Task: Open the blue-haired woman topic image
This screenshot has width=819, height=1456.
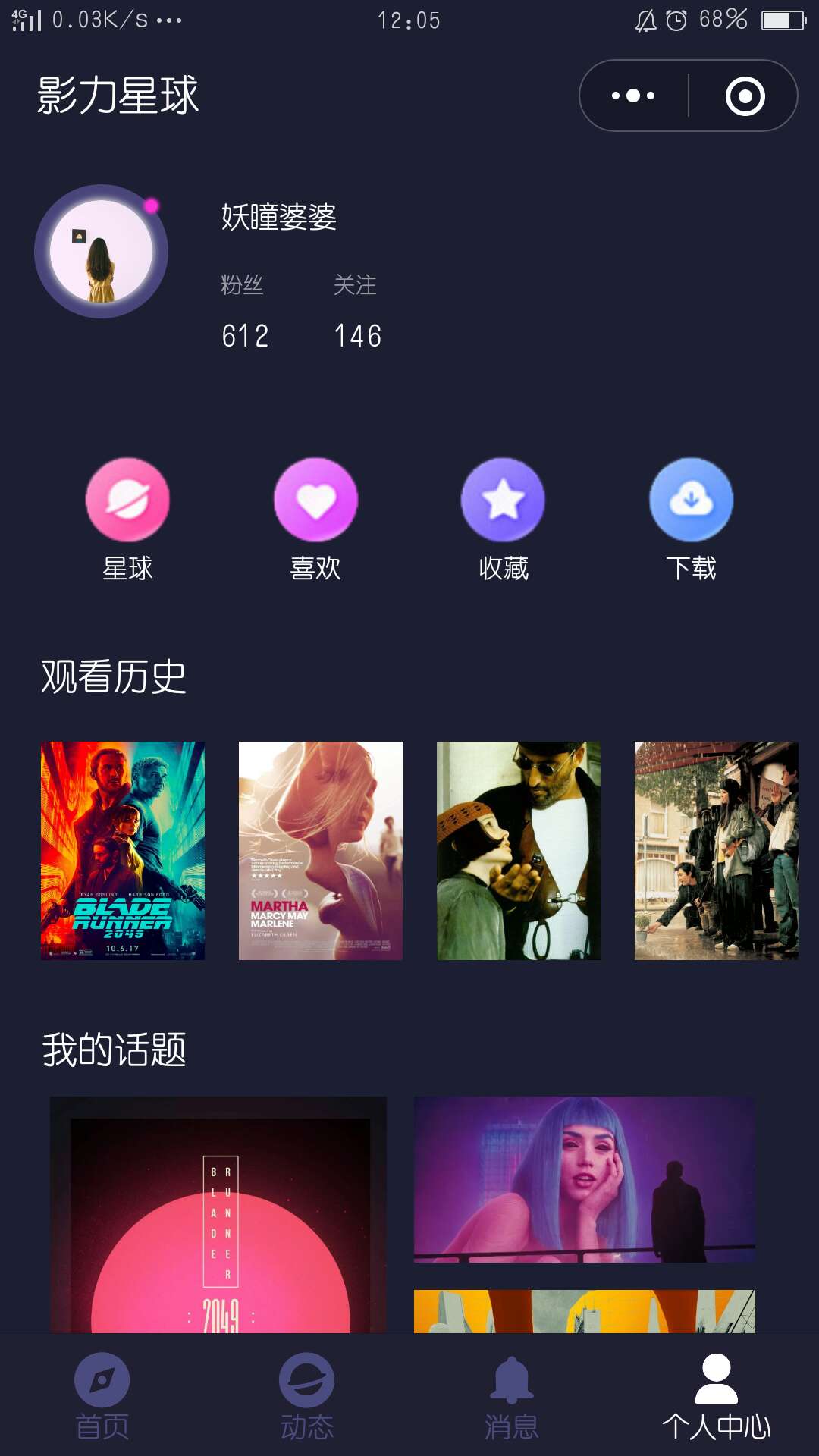Action: pyautogui.click(x=585, y=1179)
